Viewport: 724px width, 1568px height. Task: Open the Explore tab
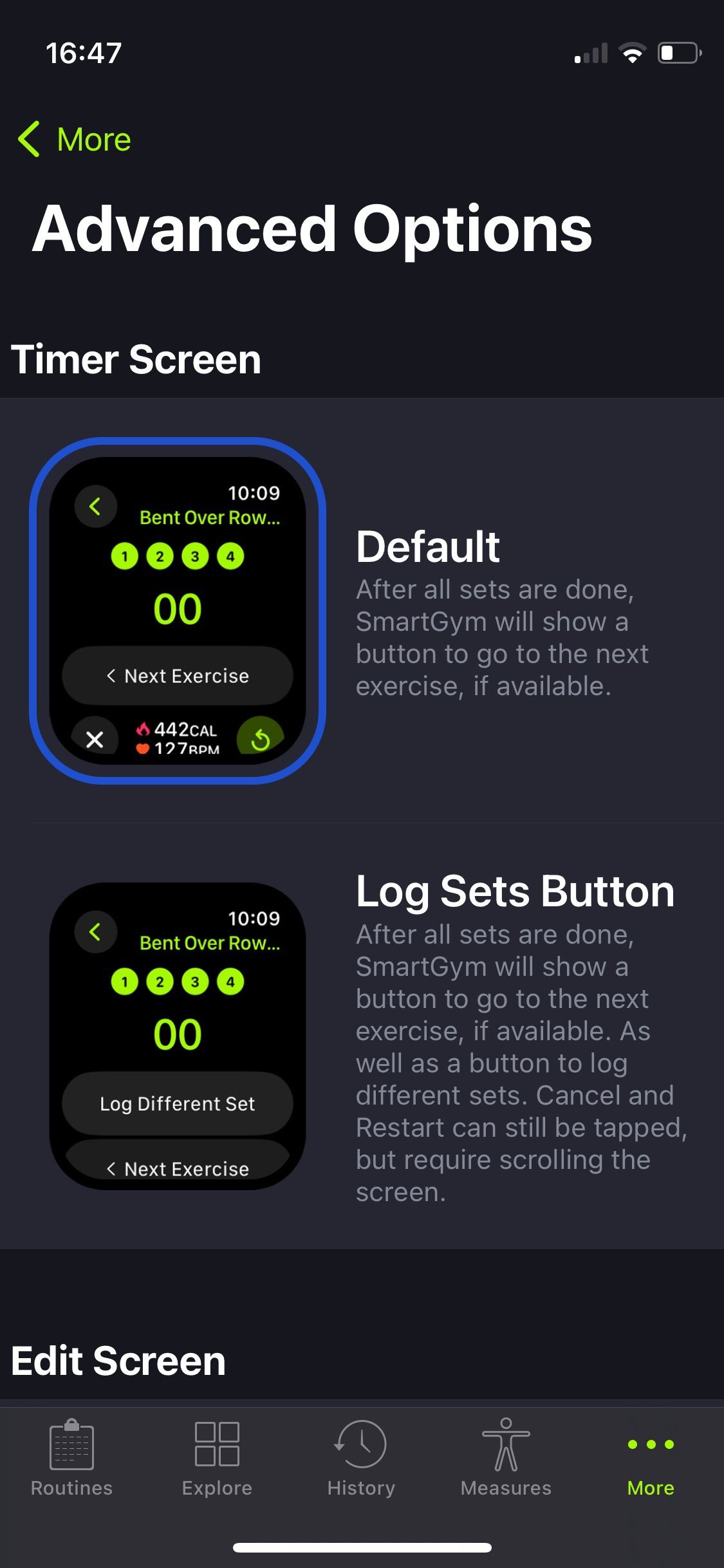coord(217,1459)
